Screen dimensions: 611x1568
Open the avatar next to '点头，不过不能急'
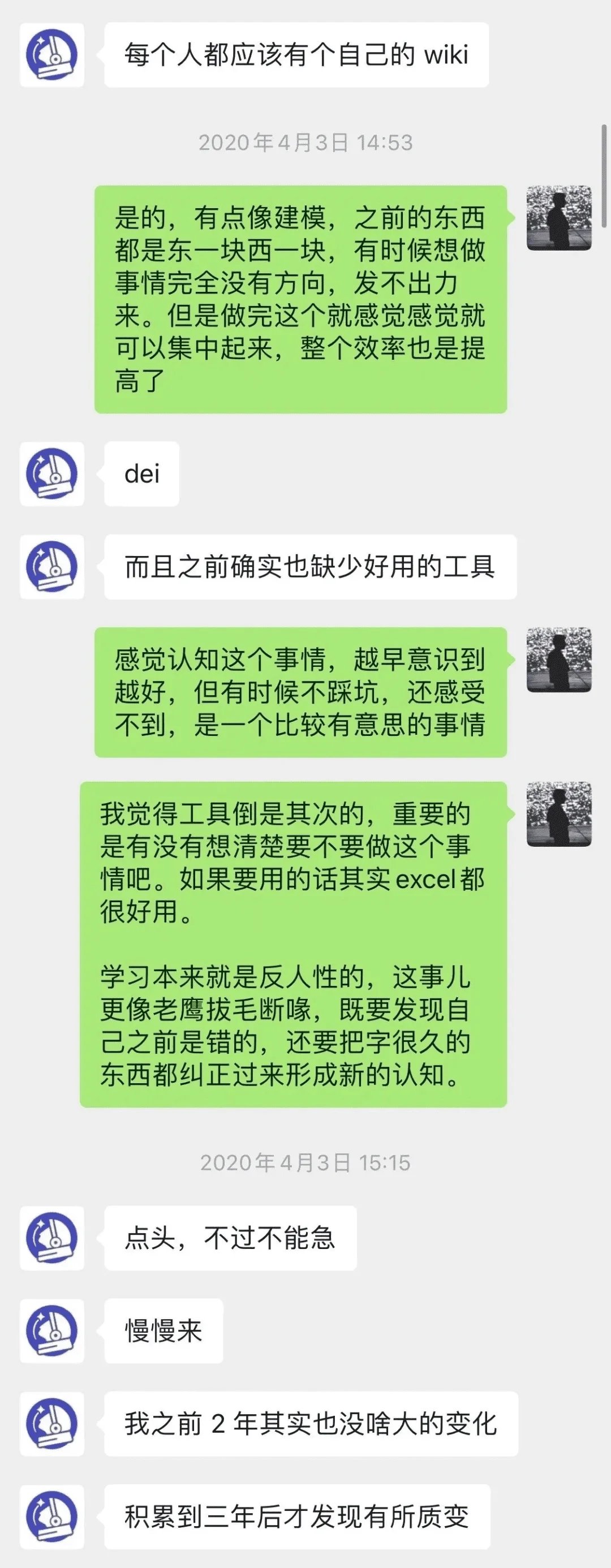(x=51, y=1238)
